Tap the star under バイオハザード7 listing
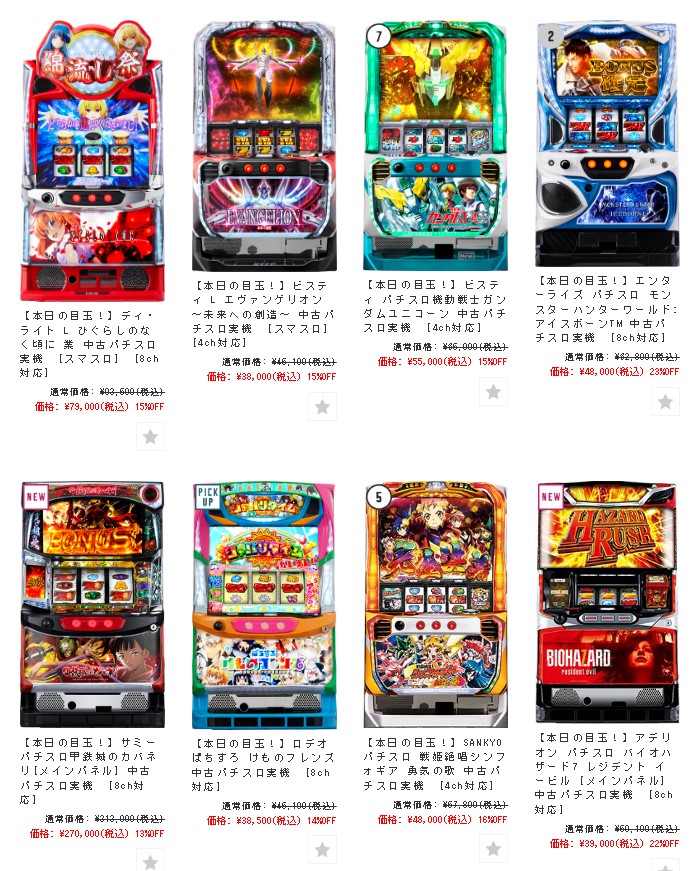695x871 pixels. point(665,866)
